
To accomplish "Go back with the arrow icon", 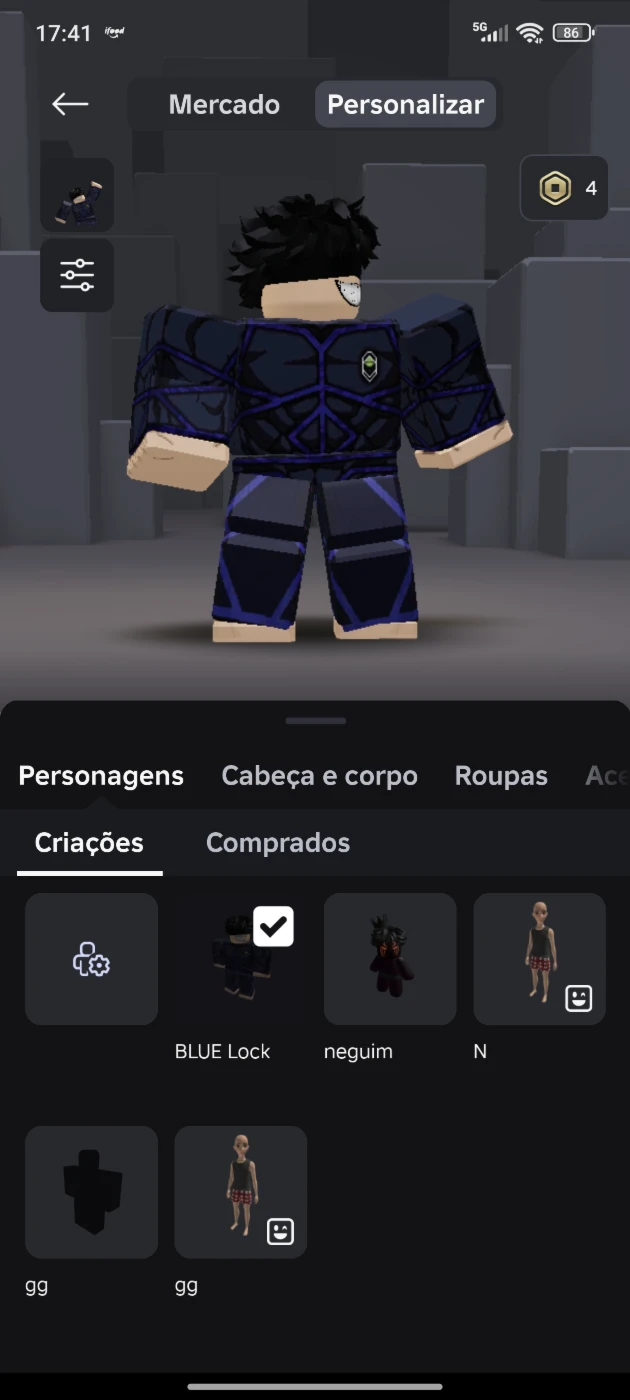I will (70, 104).
